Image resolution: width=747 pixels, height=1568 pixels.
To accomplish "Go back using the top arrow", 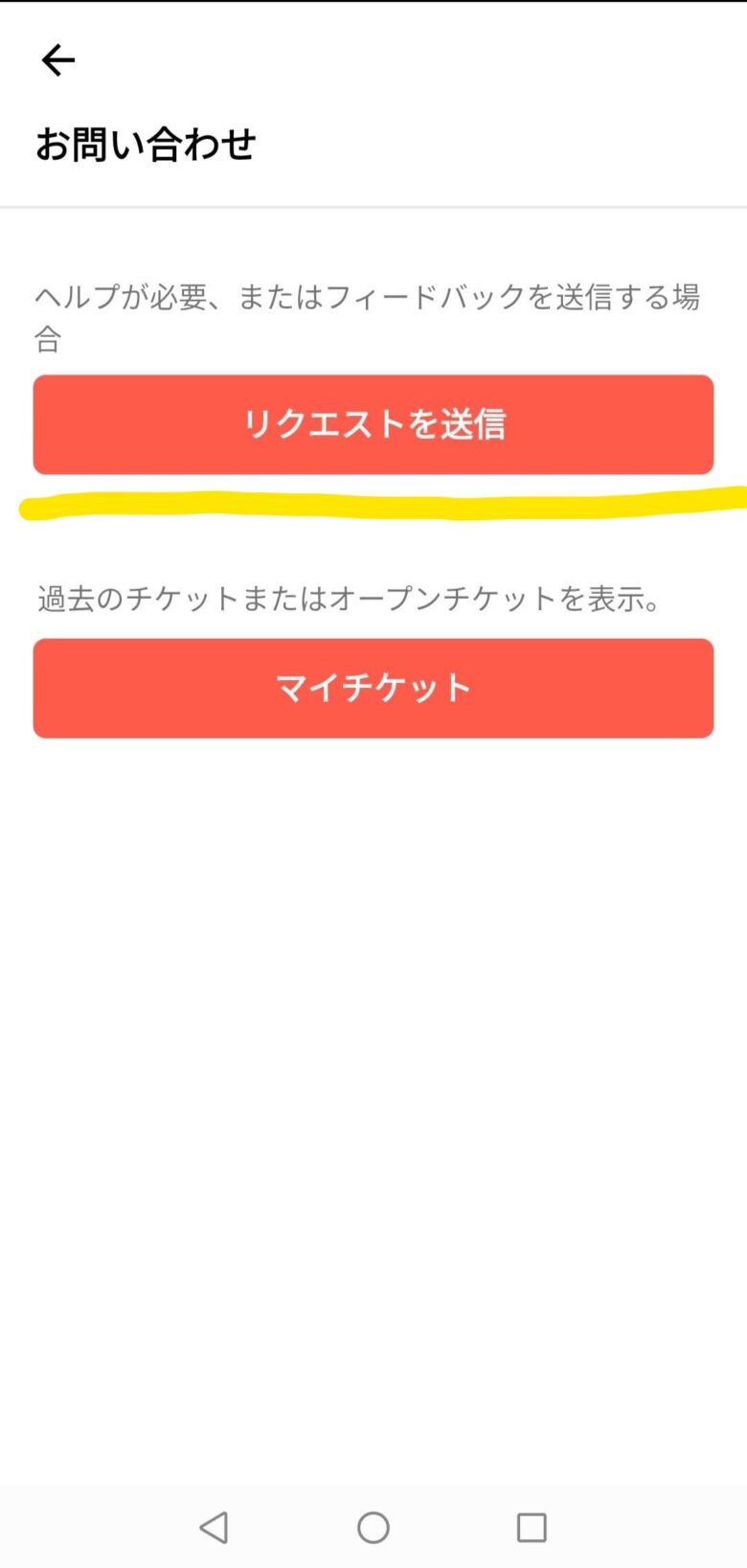I will 58,60.
